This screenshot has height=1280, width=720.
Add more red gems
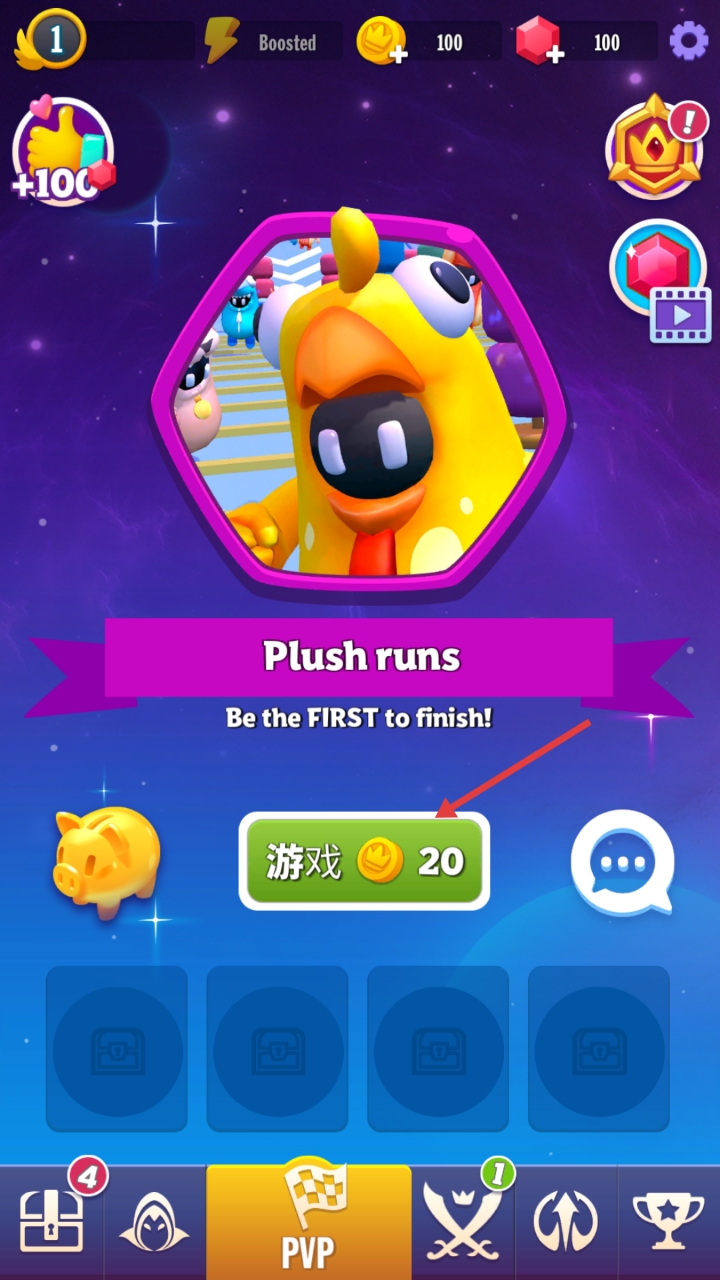pos(540,42)
